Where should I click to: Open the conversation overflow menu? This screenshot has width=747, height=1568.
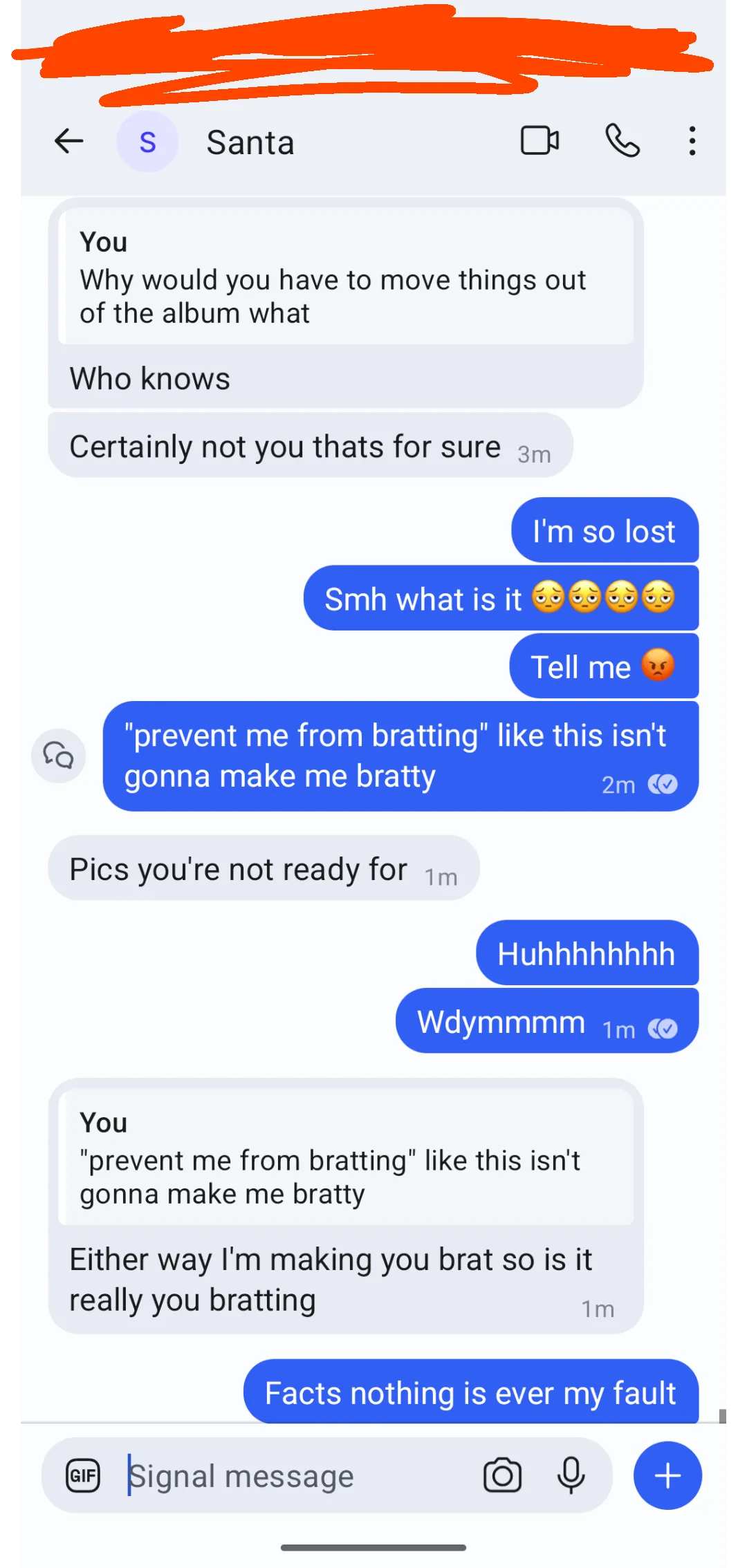pos(692,141)
